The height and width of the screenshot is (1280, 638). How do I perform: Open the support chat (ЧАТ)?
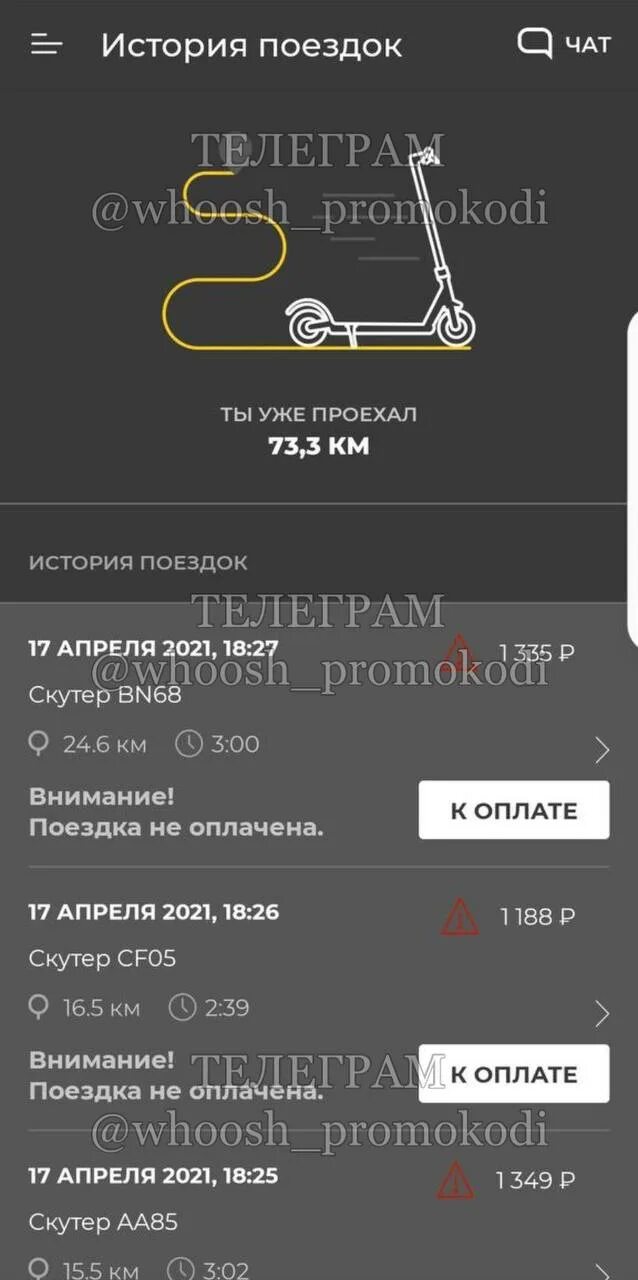tap(563, 44)
